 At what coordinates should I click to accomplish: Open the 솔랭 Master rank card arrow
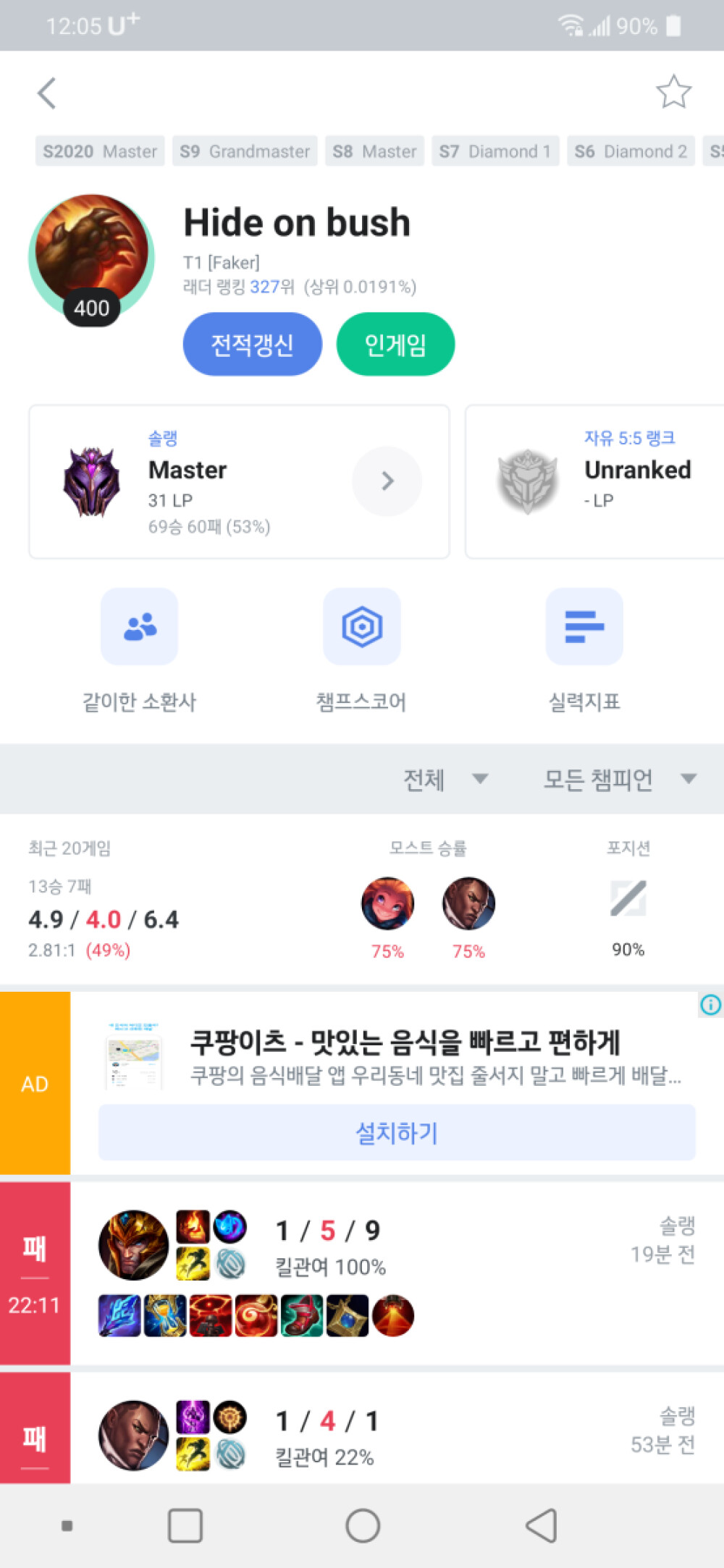[387, 481]
